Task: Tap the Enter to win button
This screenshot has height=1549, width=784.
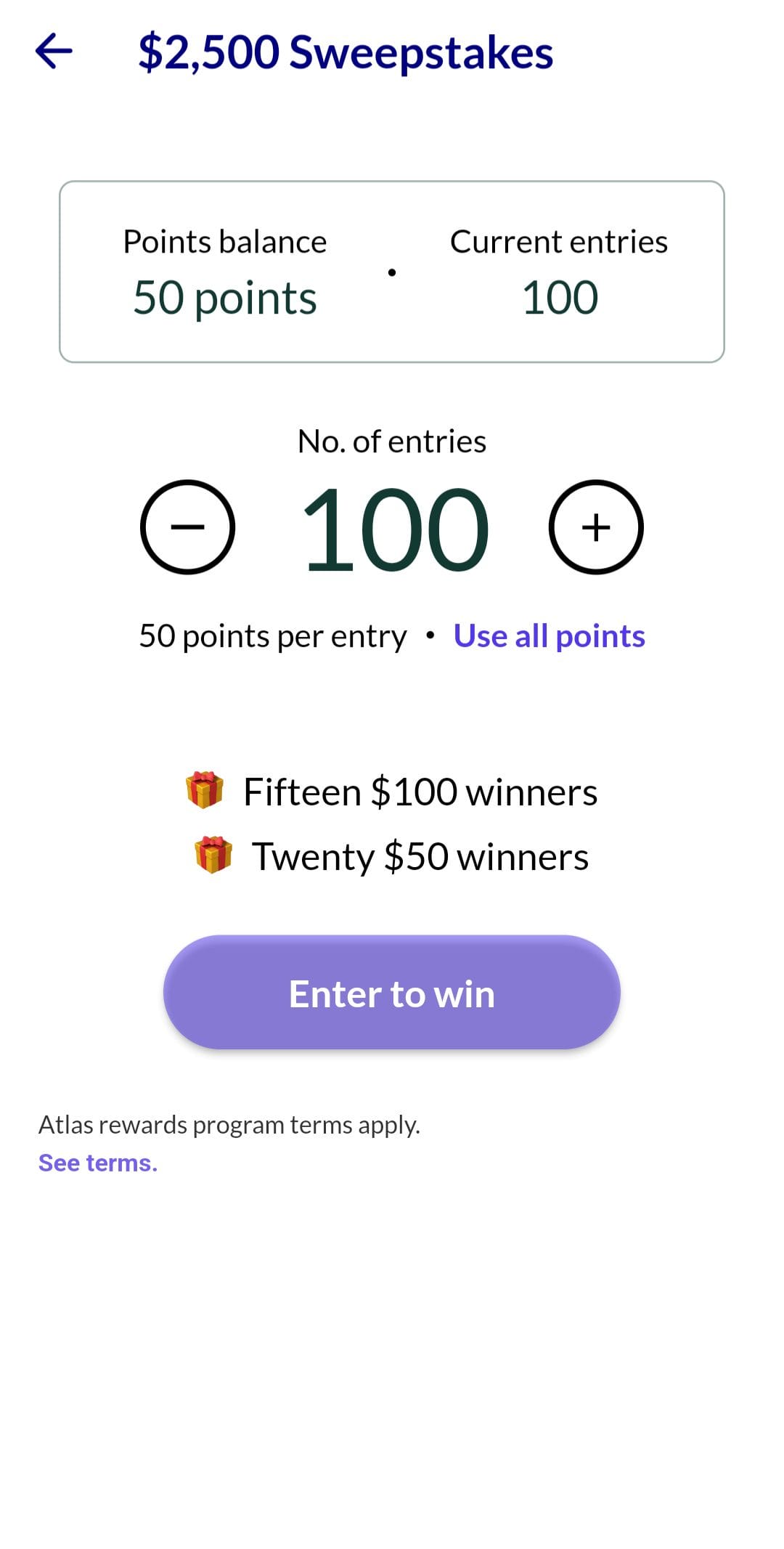Action: tap(392, 993)
